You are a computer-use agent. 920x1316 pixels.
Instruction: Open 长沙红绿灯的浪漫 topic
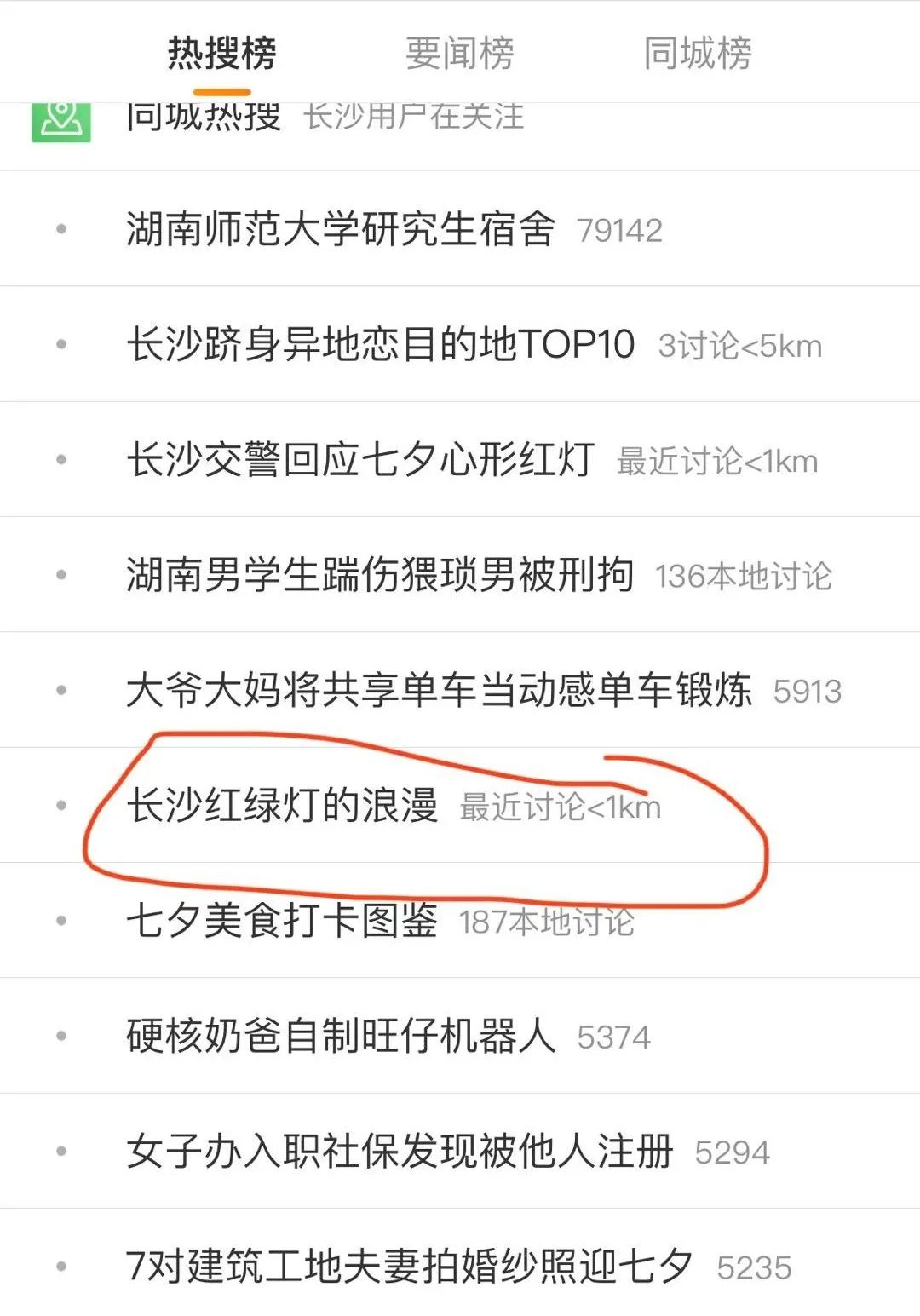[x=282, y=805]
